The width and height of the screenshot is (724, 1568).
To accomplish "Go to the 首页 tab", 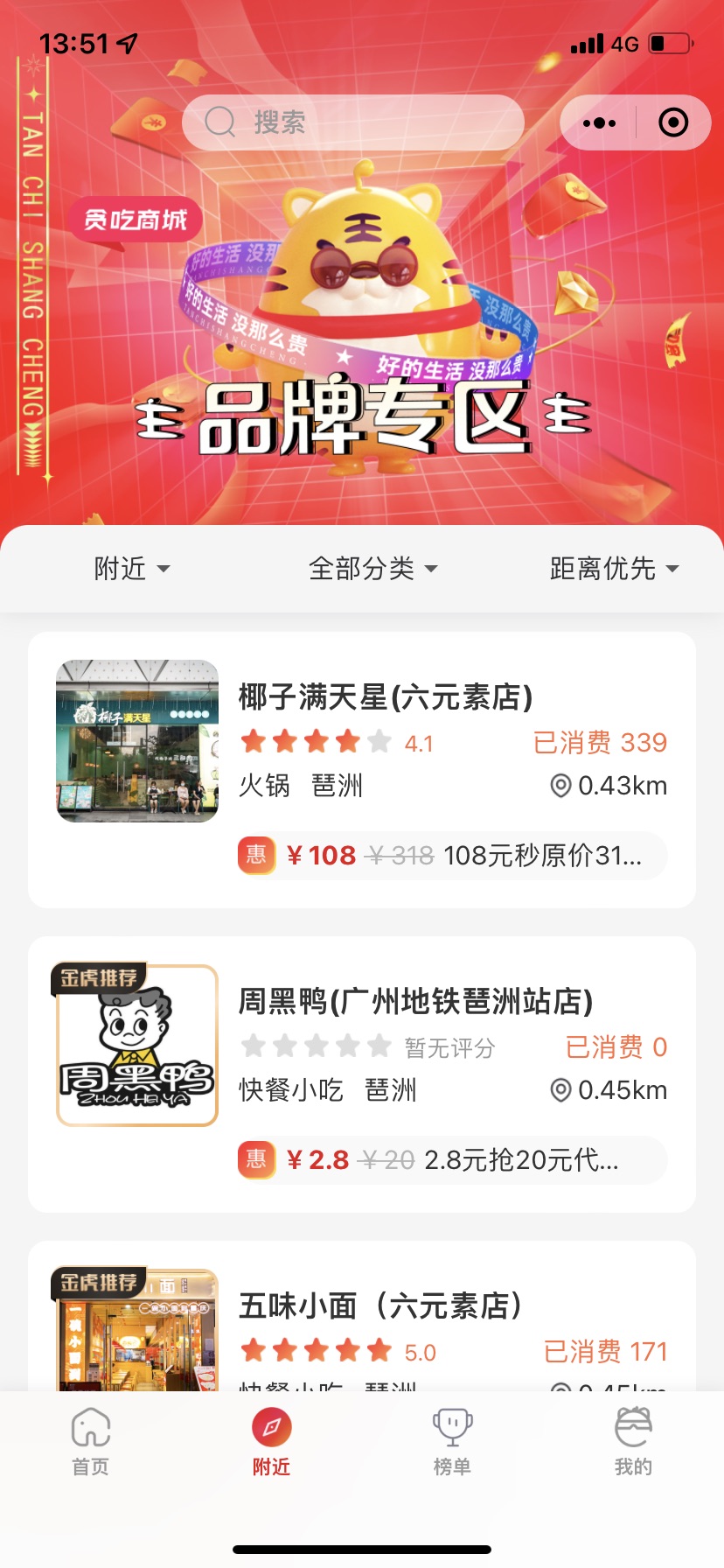I will pyautogui.click(x=91, y=1440).
